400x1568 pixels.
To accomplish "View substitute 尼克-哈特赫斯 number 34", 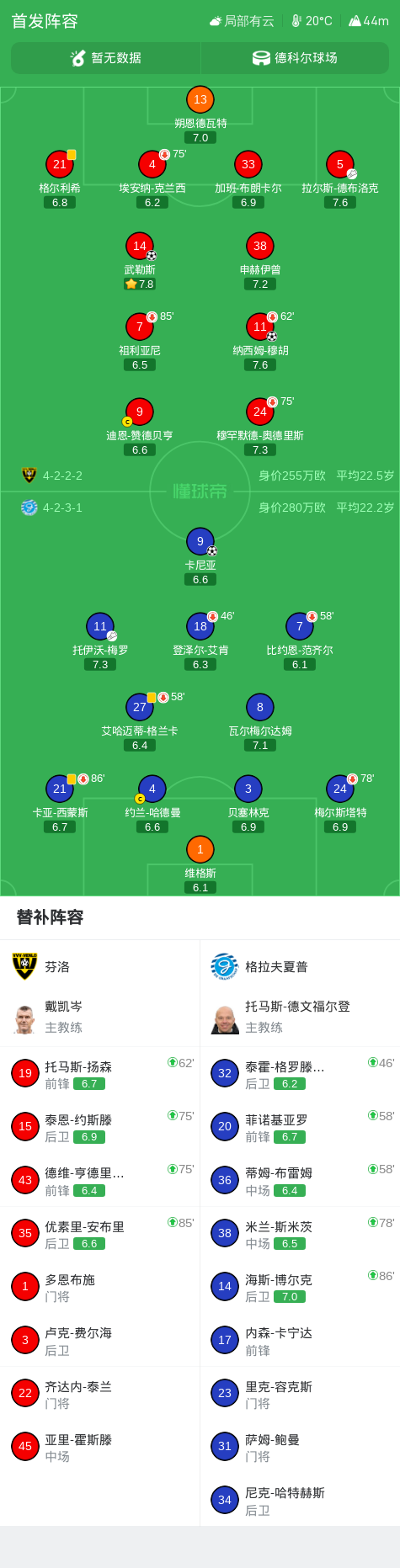I will pos(300,1500).
